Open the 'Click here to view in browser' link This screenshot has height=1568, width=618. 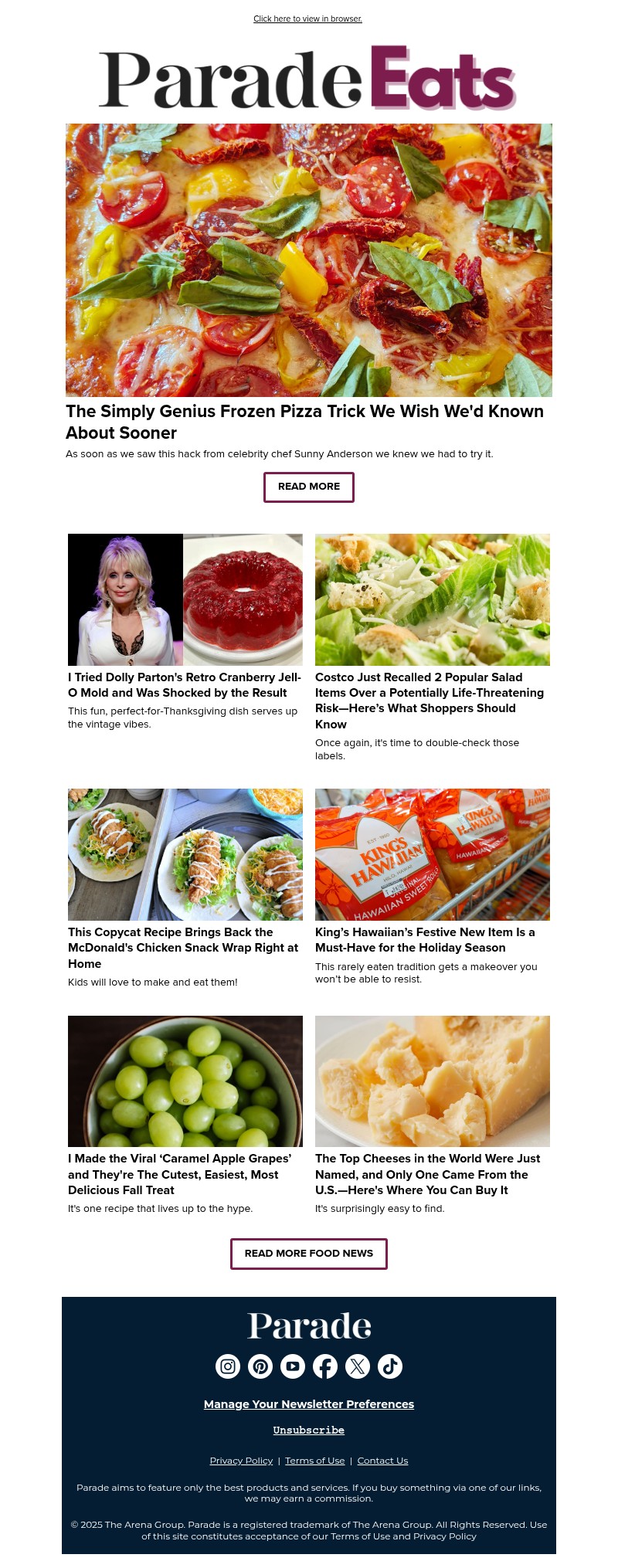(307, 19)
